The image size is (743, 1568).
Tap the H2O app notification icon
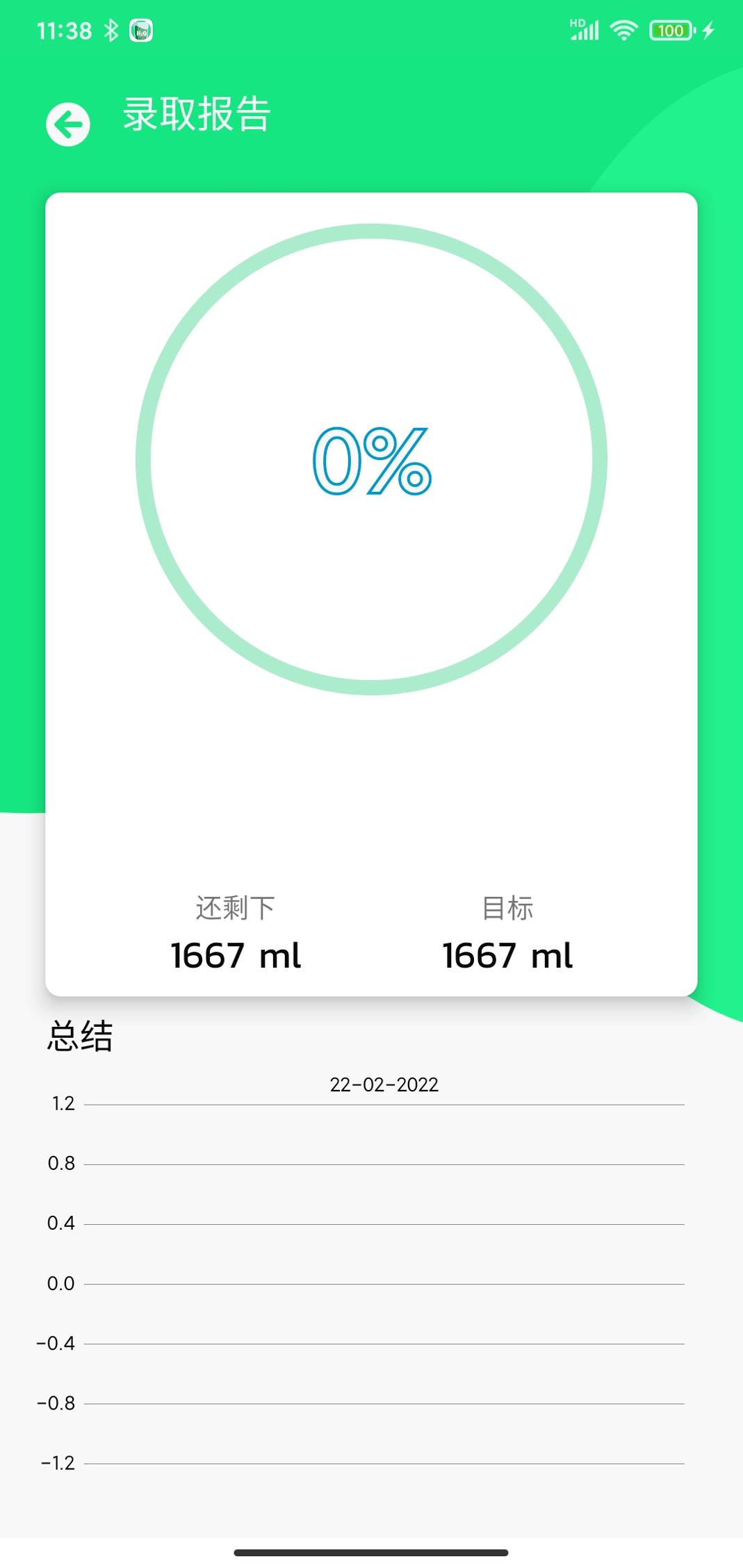coord(141,30)
